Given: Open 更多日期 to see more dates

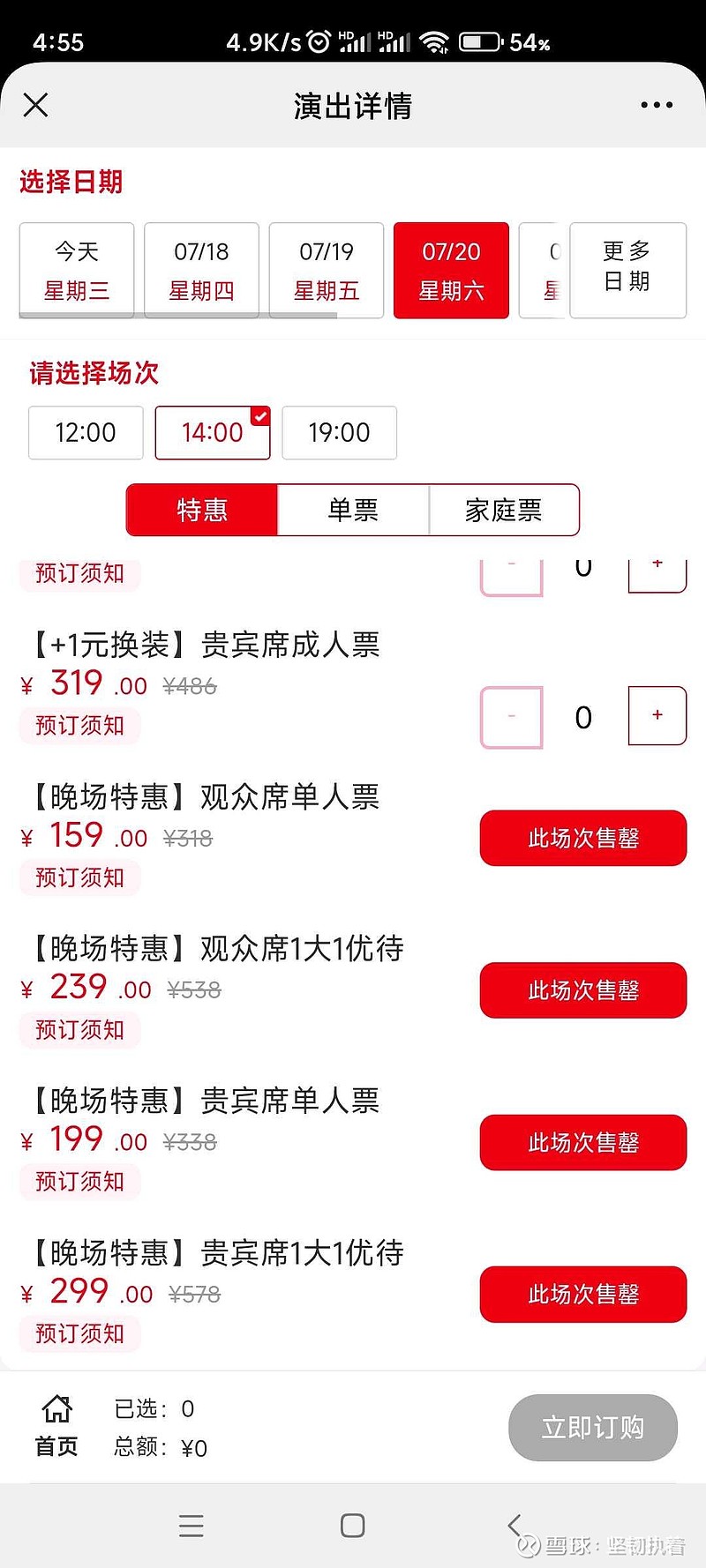Looking at the screenshot, I should point(628,270).
